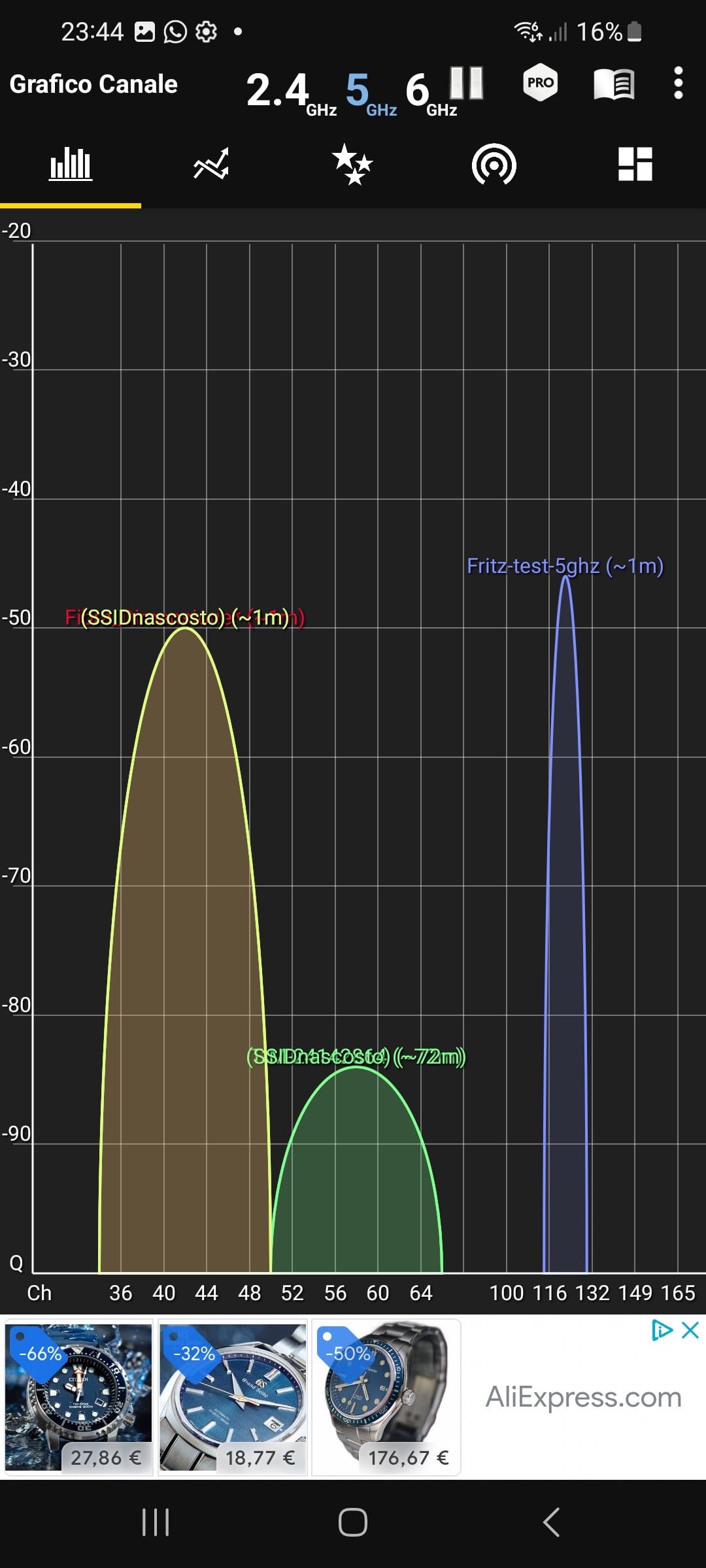Open the 27,86 € watch ad
The height and width of the screenshot is (1568, 706).
[x=79, y=1397]
